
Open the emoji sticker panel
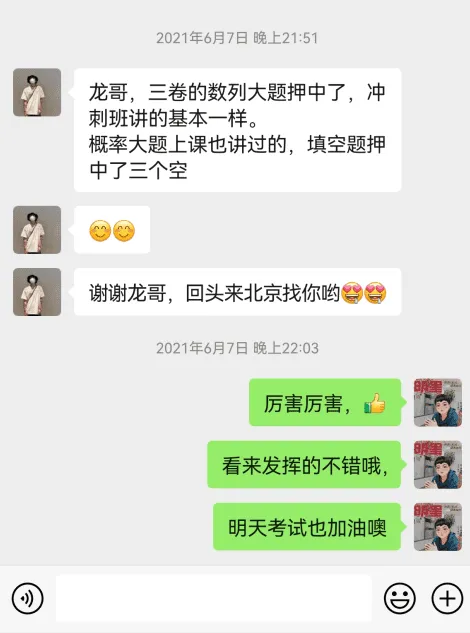point(399,598)
